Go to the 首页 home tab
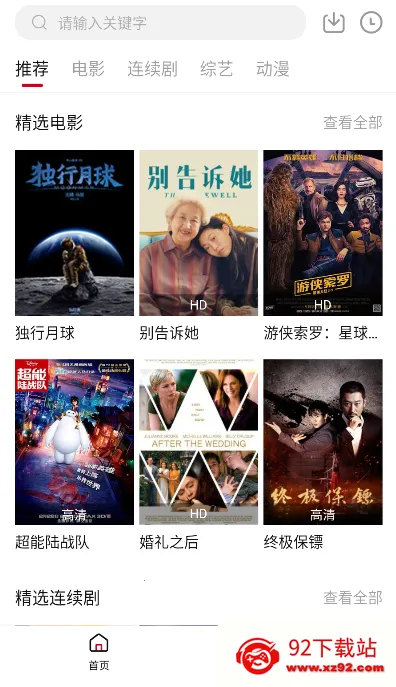Screen dimensions: 396x687 (99, 652)
